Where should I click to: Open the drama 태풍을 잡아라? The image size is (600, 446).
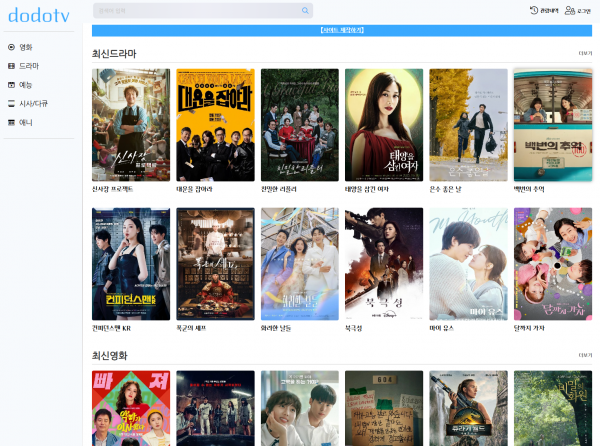coord(214,125)
